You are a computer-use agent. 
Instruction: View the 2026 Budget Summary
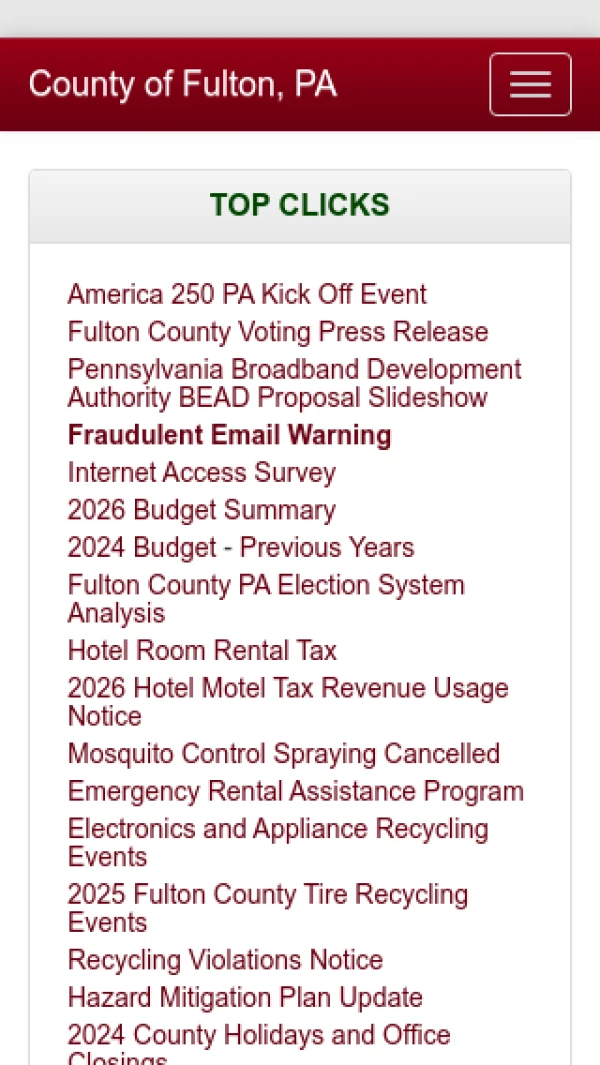201,510
